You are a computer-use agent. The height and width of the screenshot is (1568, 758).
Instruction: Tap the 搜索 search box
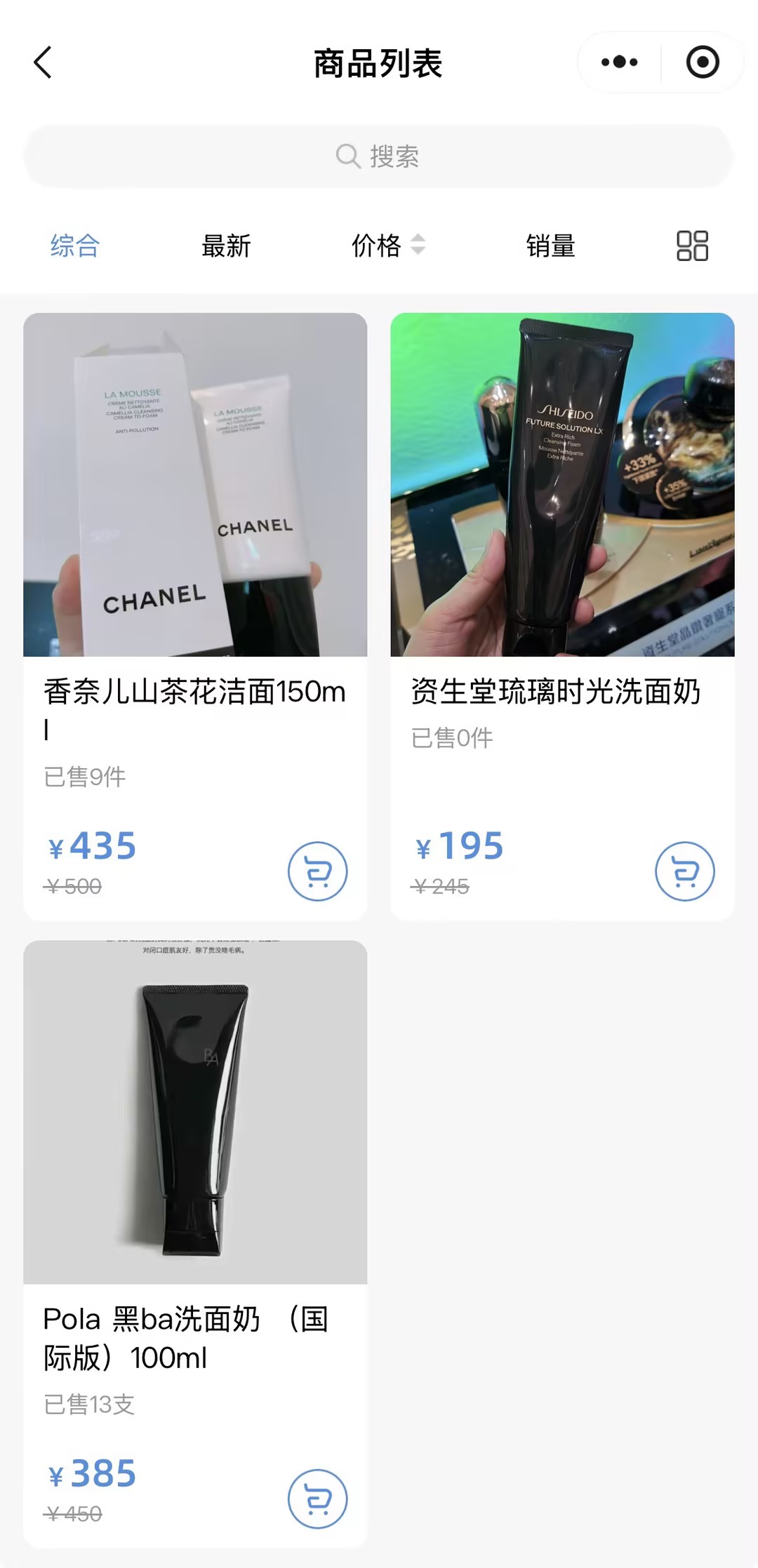tap(378, 156)
